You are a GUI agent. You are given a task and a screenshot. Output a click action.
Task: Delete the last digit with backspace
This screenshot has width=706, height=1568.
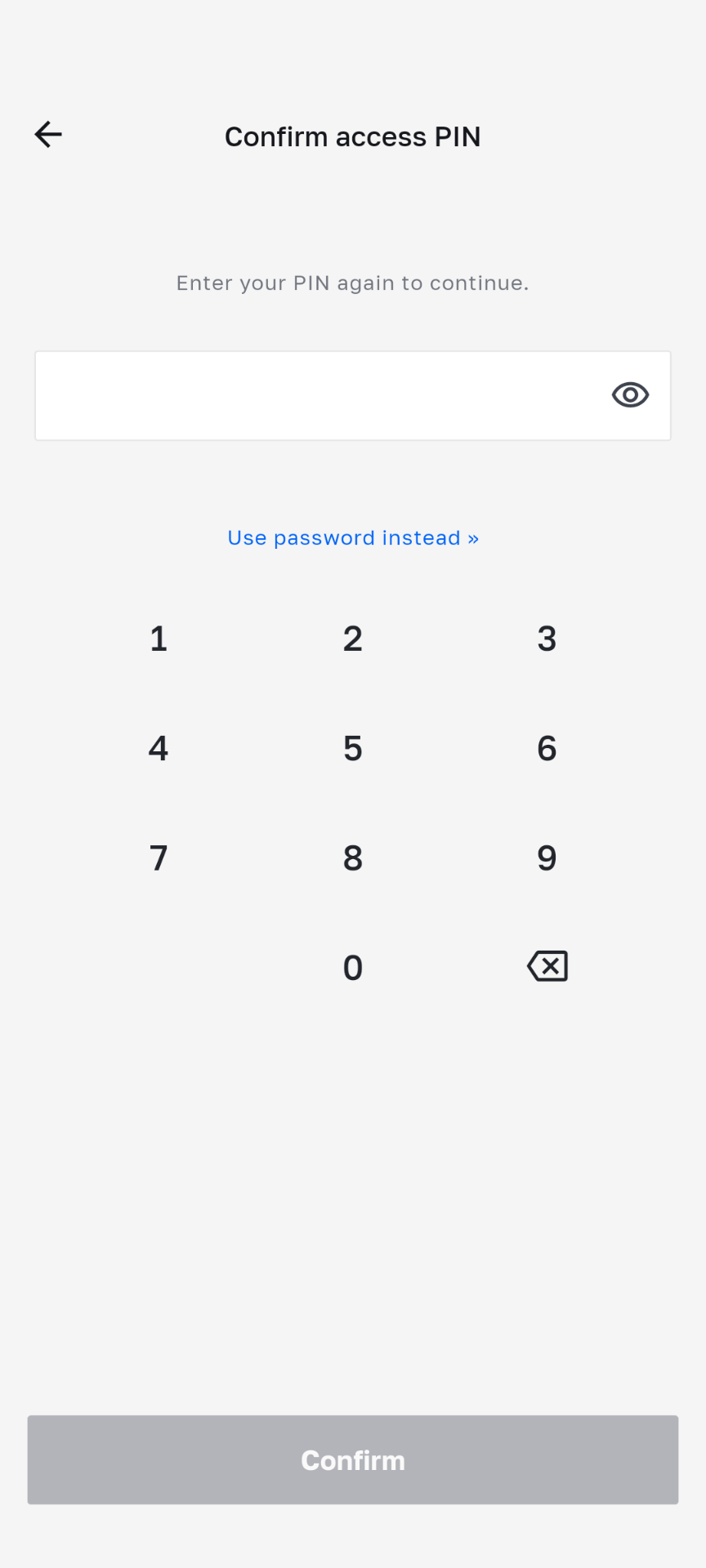pyautogui.click(x=547, y=967)
